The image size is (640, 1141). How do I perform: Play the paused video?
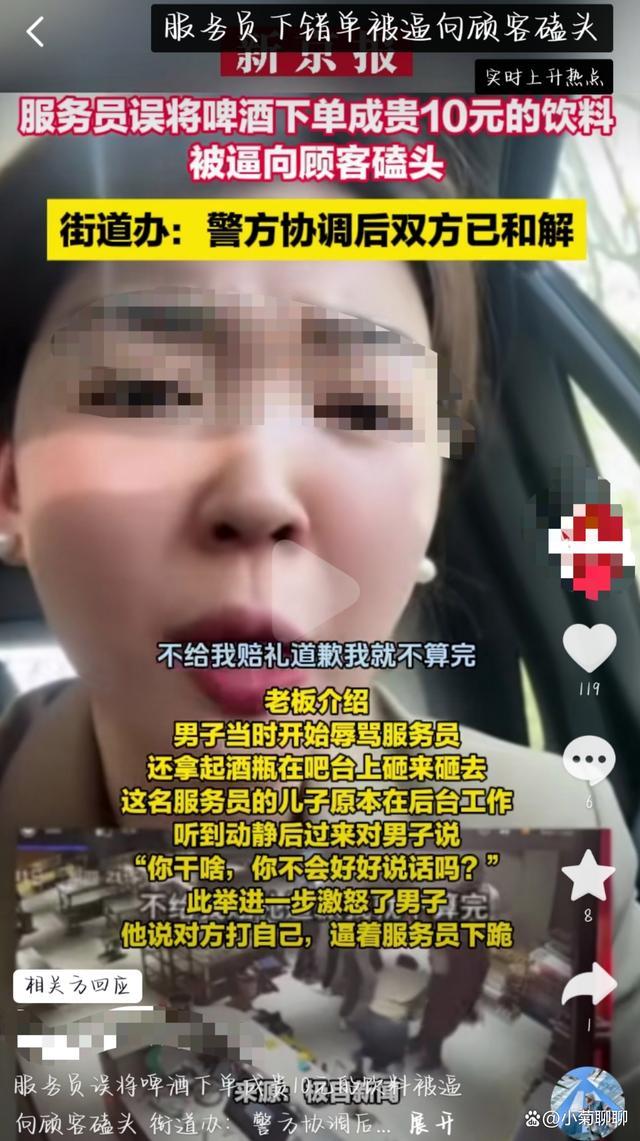coord(320,590)
